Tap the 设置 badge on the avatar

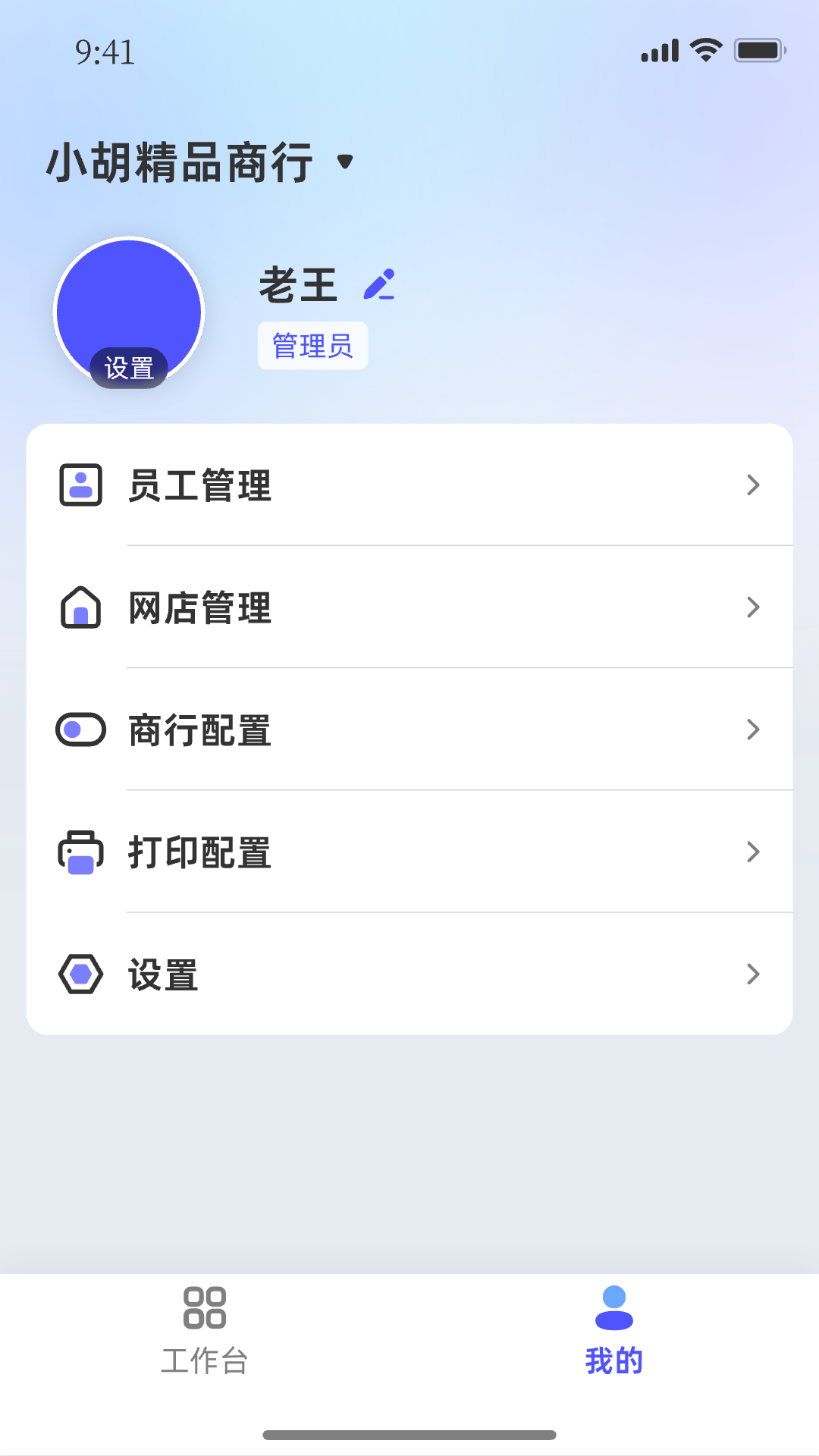click(x=129, y=369)
